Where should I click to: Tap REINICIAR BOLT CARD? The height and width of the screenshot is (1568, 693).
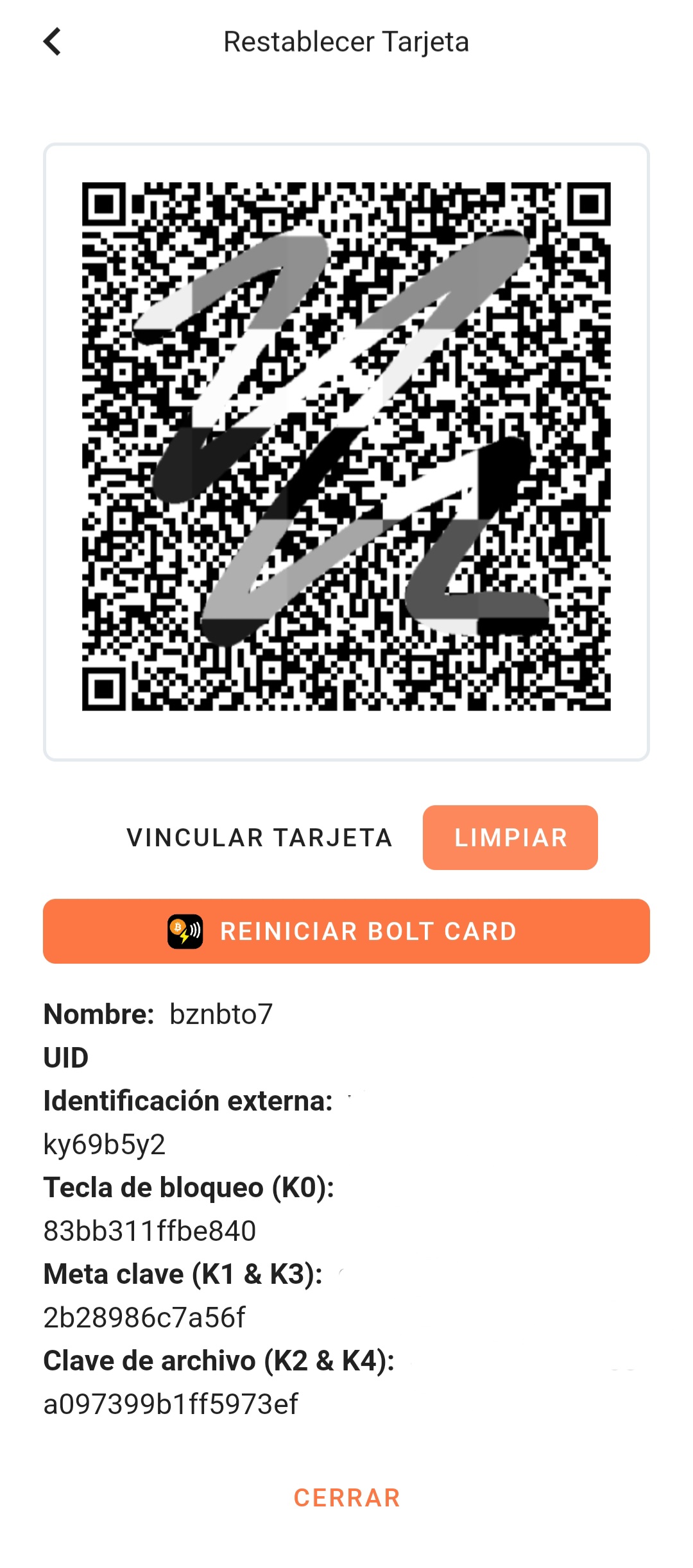click(x=346, y=932)
